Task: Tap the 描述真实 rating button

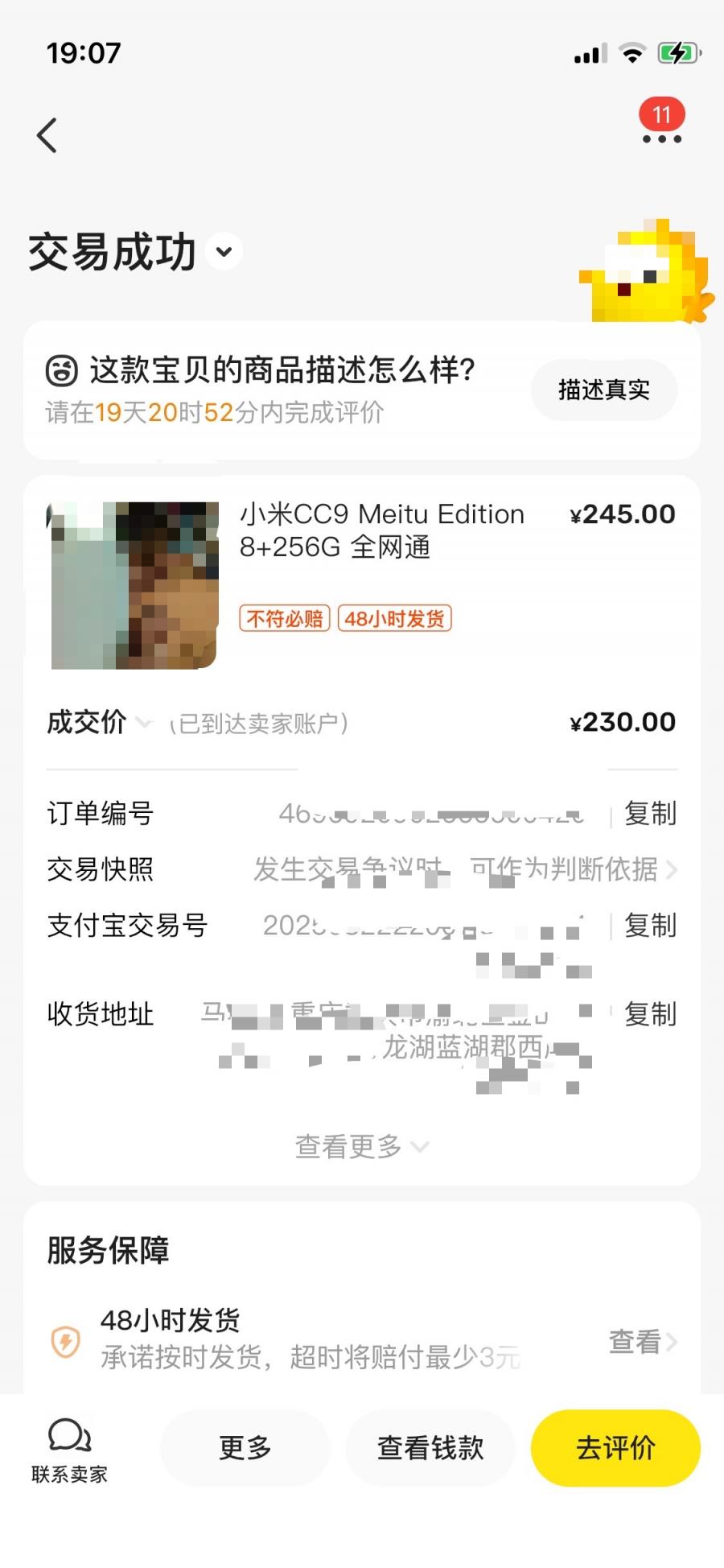Action: click(x=603, y=390)
